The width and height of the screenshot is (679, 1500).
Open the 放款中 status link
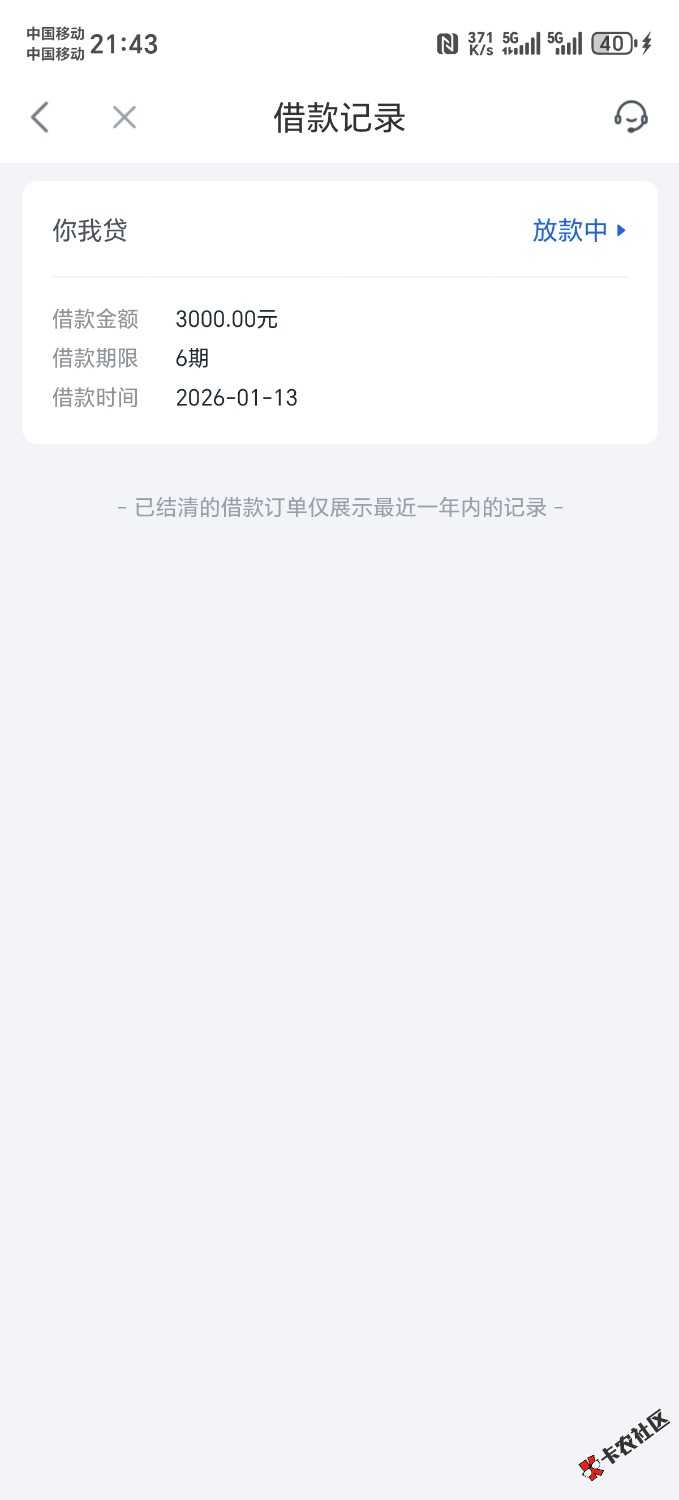pos(578,231)
